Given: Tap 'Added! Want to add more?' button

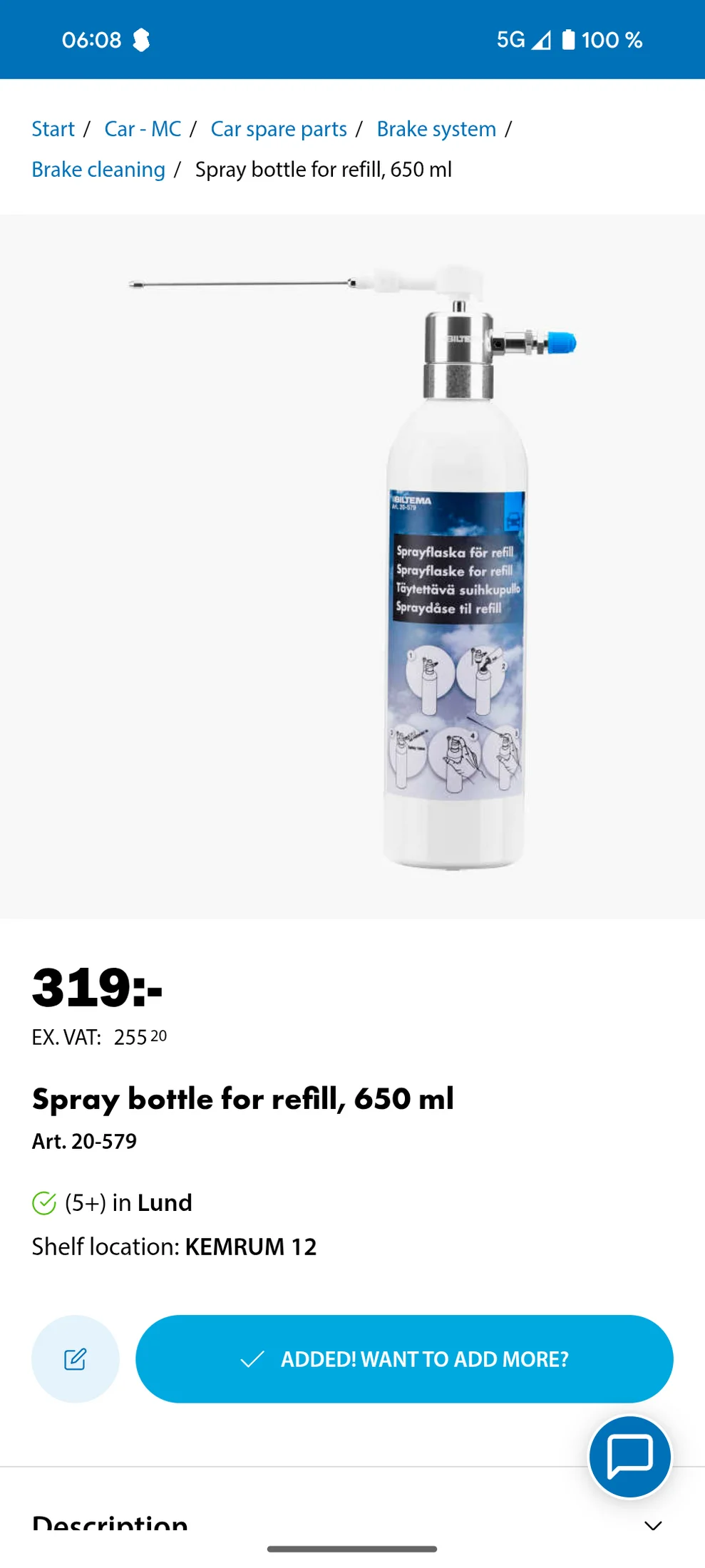Looking at the screenshot, I should [404, 1358].
